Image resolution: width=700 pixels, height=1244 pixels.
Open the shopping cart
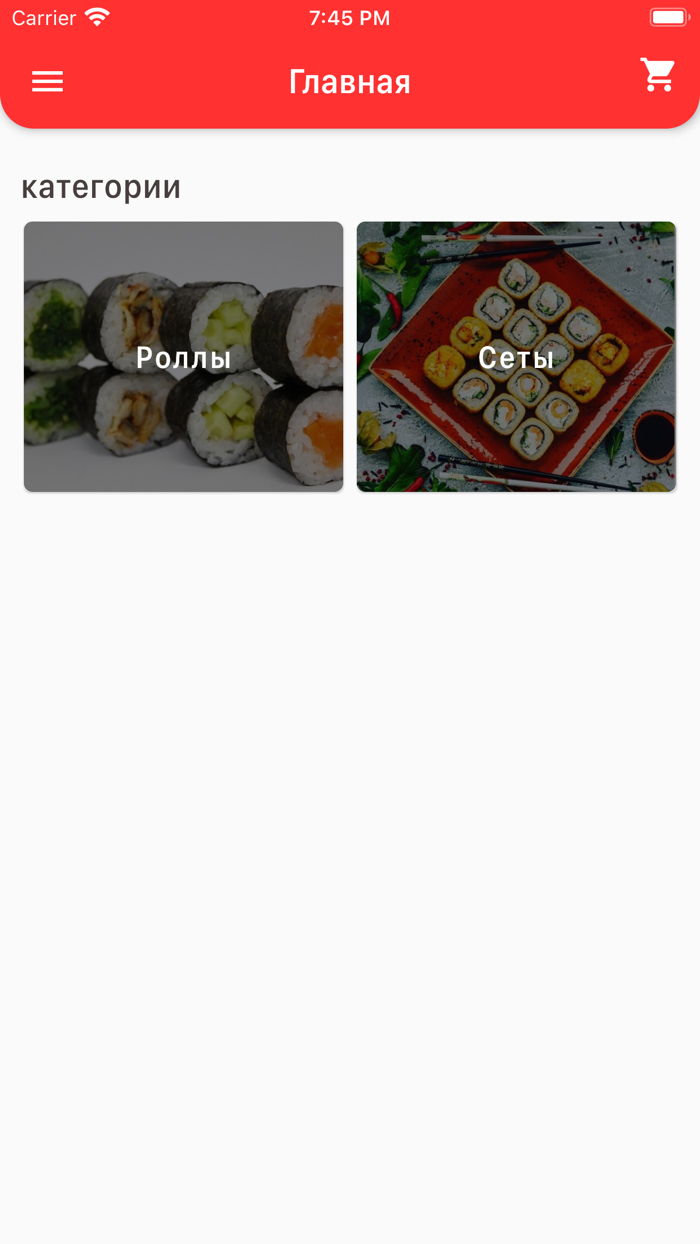658,76
